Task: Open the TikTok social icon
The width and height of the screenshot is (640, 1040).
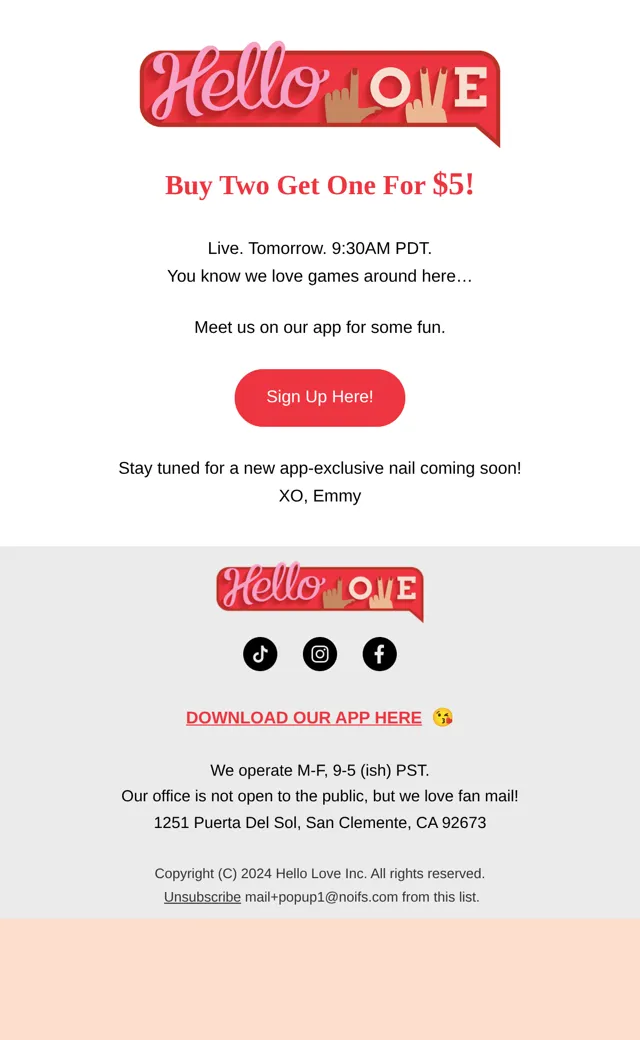Action: click(x=260, y=654)
